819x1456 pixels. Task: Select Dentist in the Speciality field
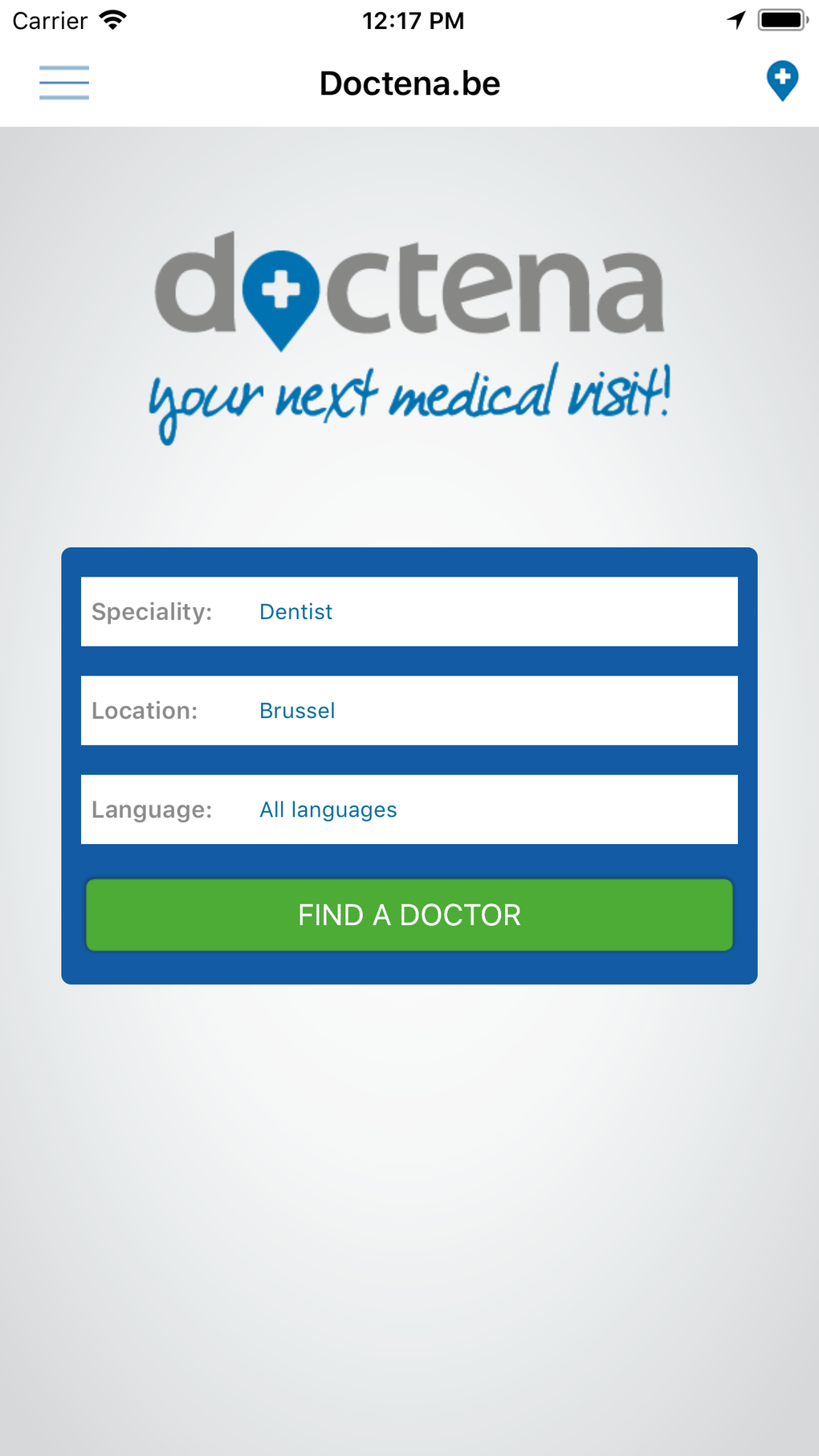[x=295, y=611]
